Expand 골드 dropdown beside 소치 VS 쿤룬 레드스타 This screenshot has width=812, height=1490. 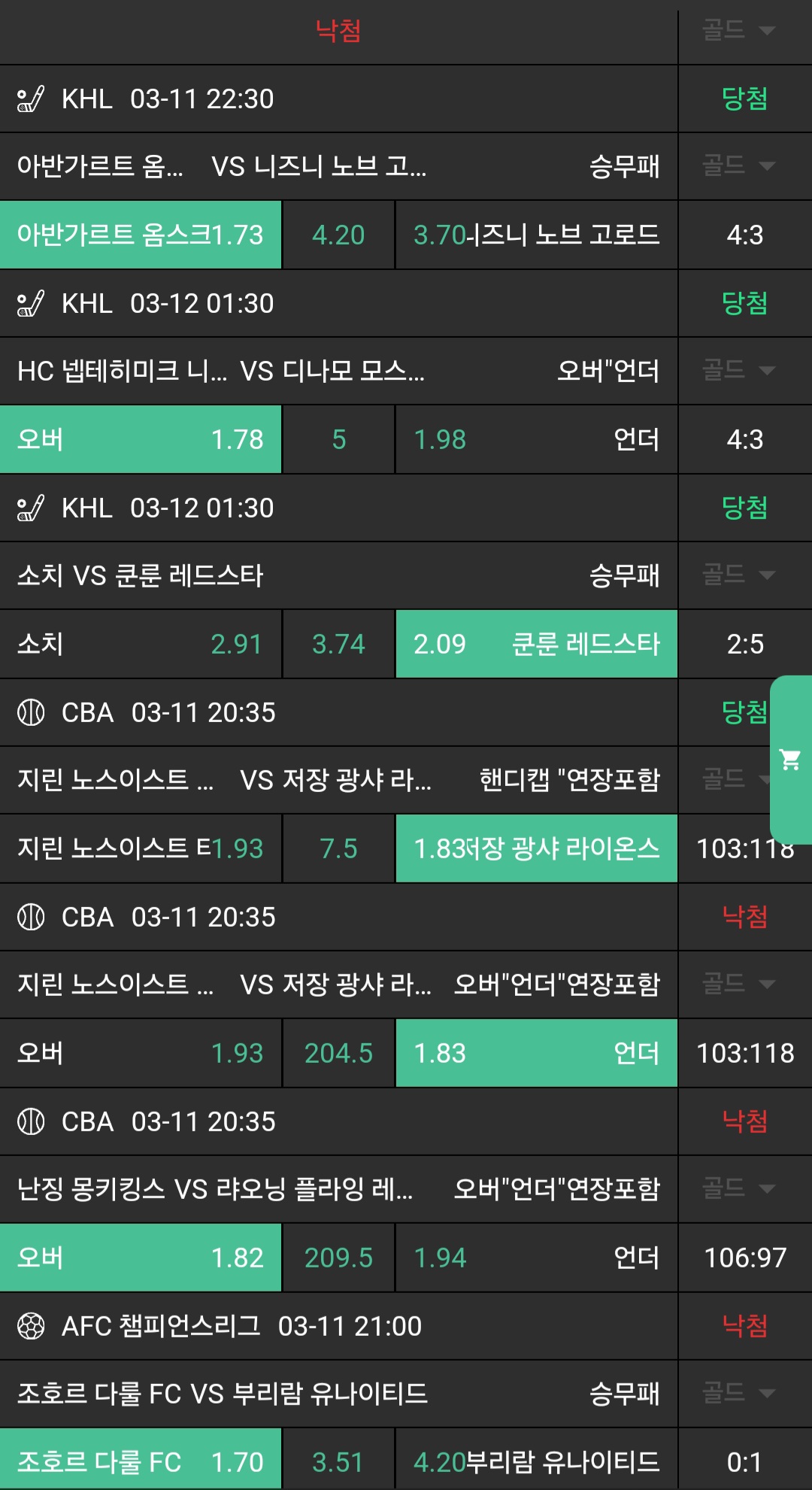(738, 575)
